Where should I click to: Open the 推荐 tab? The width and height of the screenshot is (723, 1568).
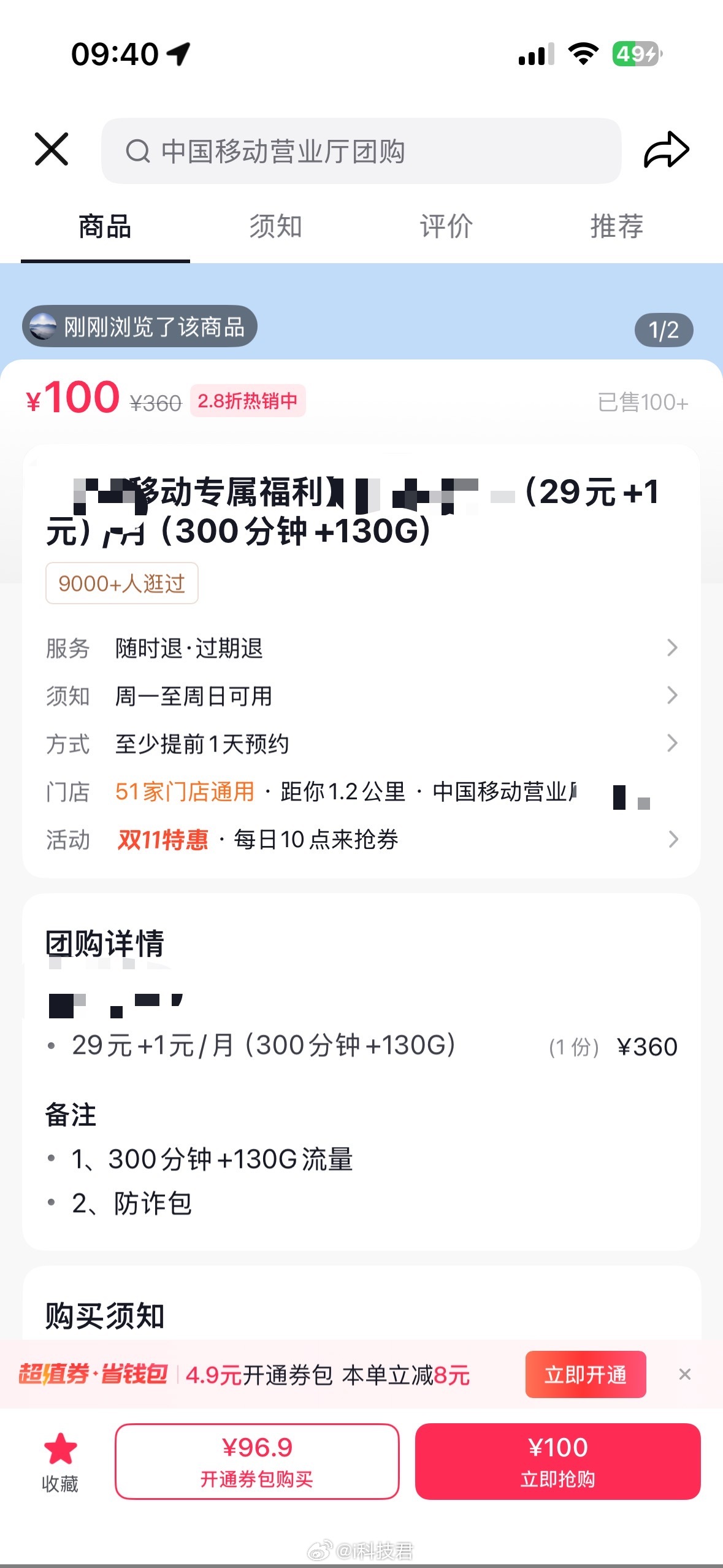(x=616, y=226)
